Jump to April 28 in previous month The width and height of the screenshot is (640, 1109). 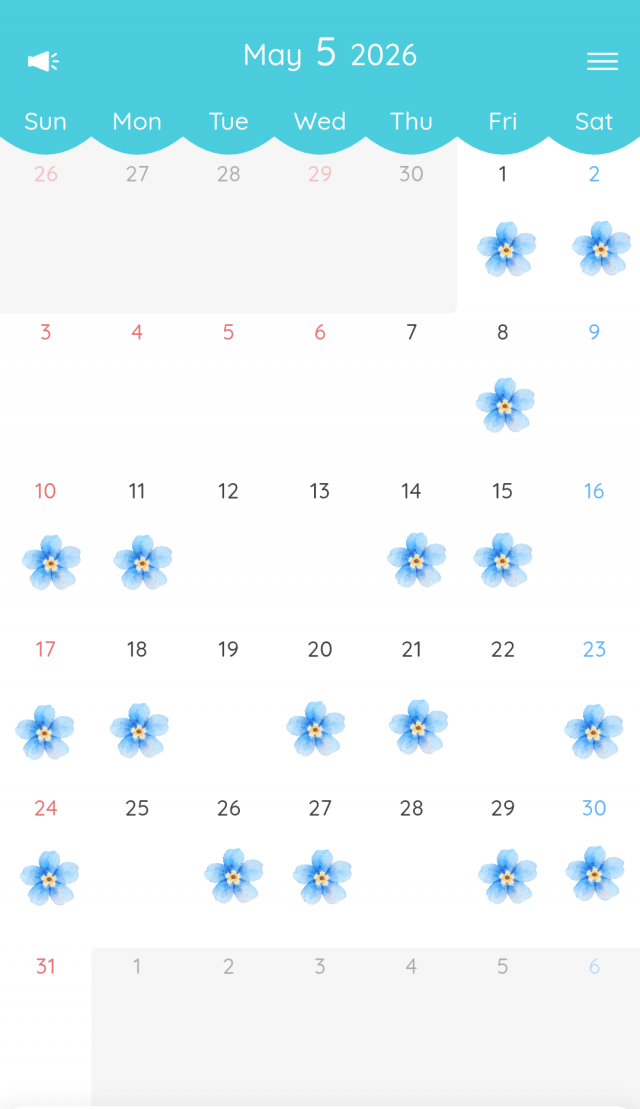pyautogui.click(x=228, y=230)
